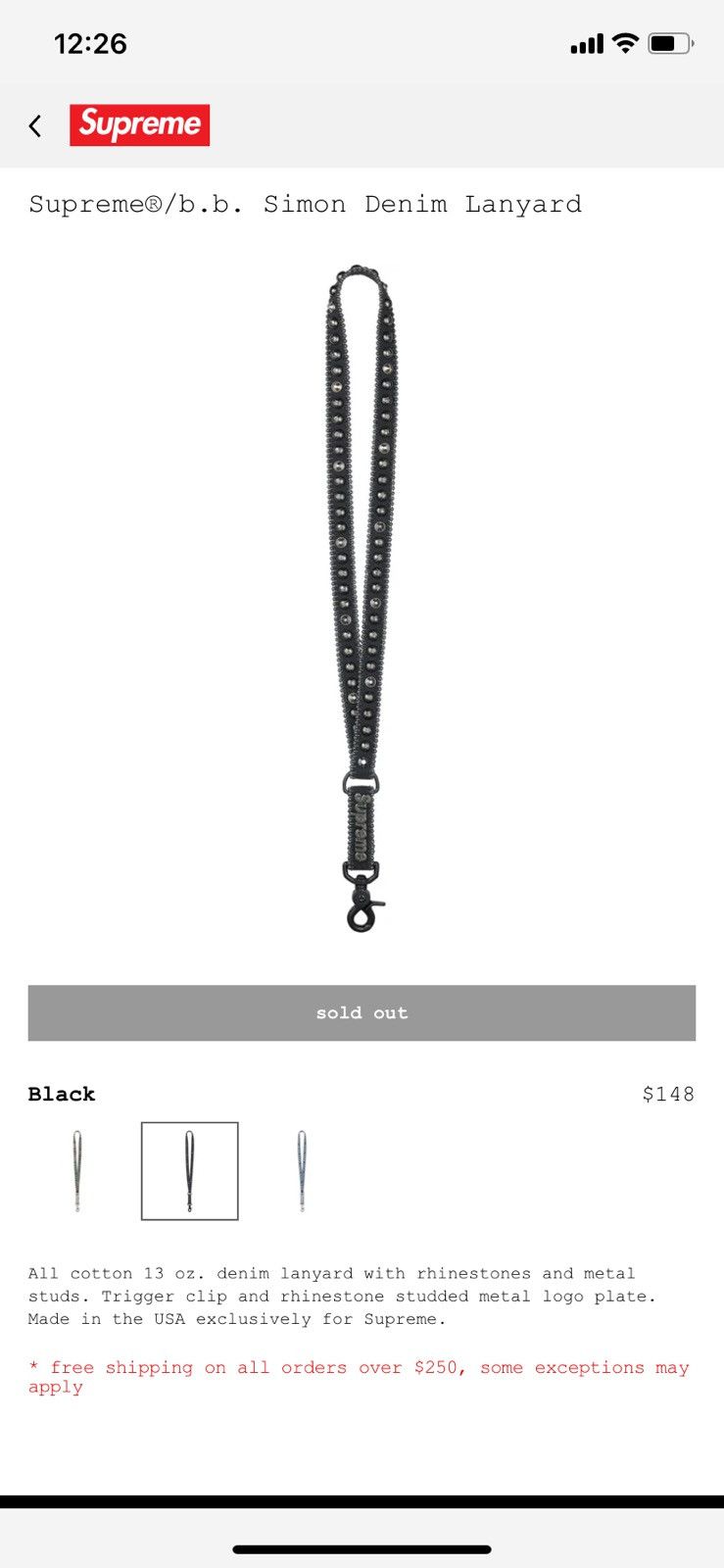Go back using the back arrow
Screen dimensions: 724x1568
pyautogui.click(x=35, y=125)
